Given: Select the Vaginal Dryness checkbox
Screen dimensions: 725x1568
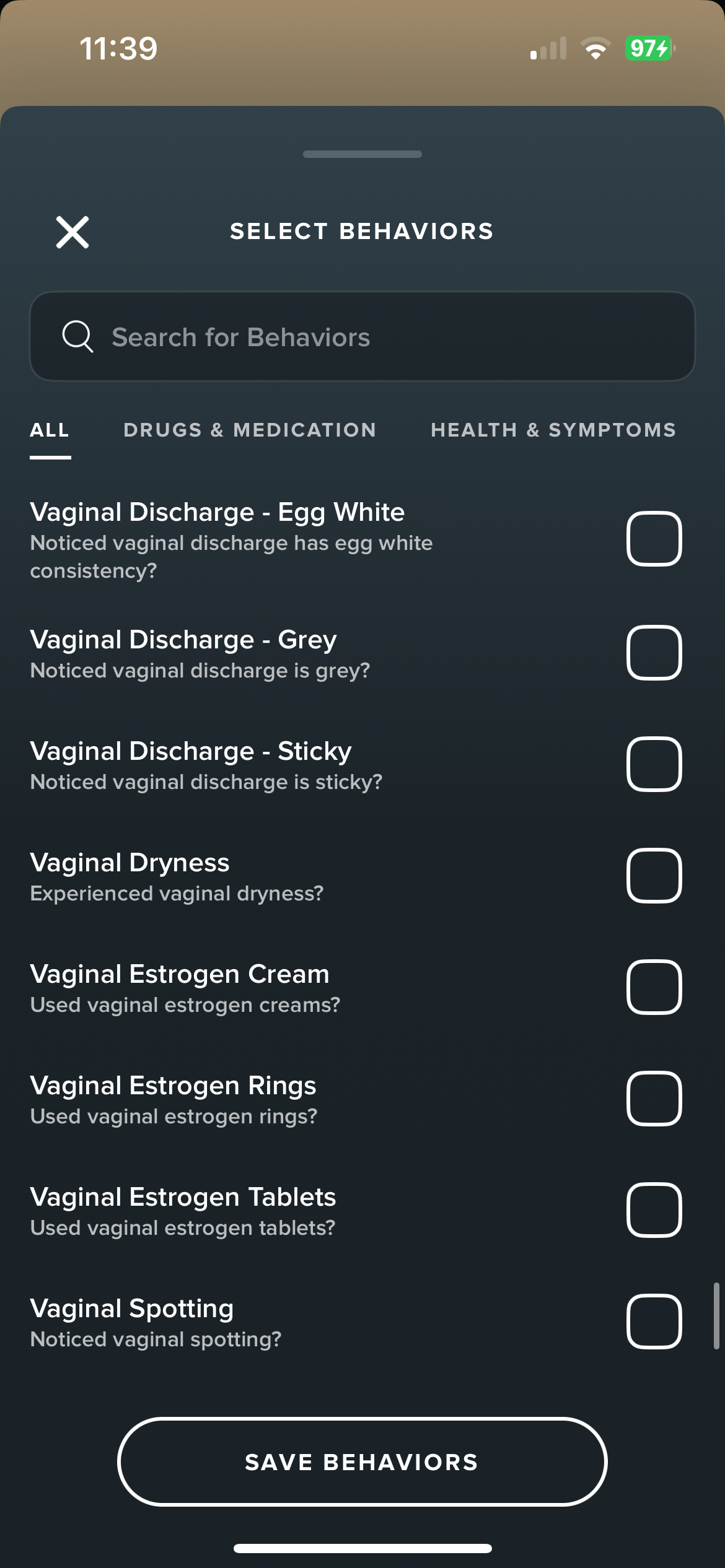Looking at the screenshot, I should (654, 876).
